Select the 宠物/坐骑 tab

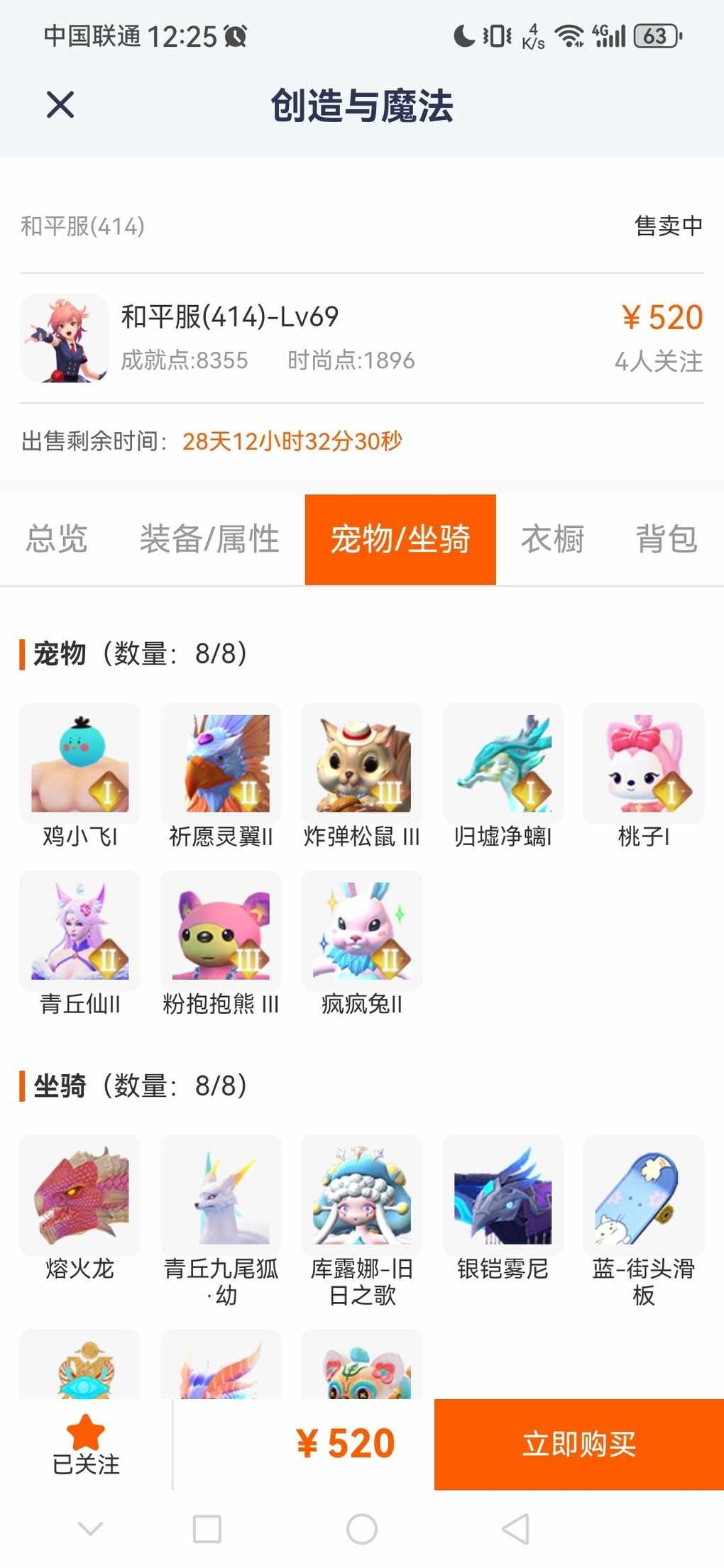point(400,539)
